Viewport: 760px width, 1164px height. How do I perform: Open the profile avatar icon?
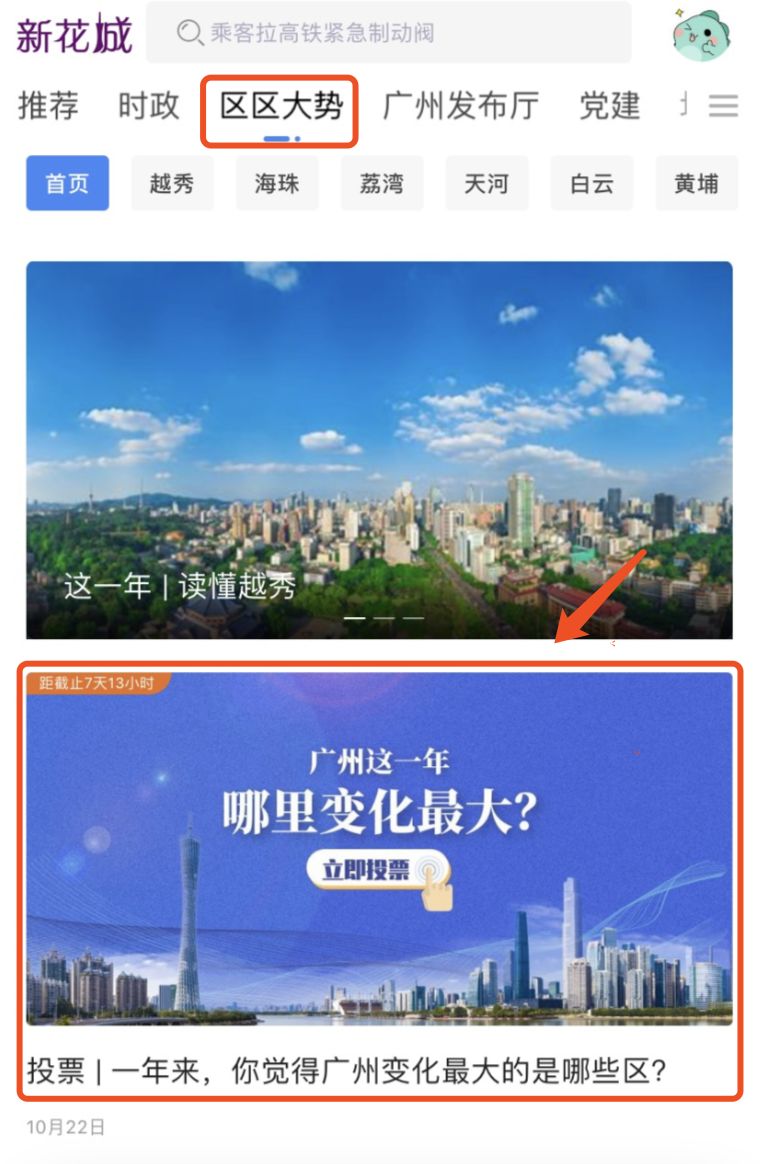[x=701, y=33]
